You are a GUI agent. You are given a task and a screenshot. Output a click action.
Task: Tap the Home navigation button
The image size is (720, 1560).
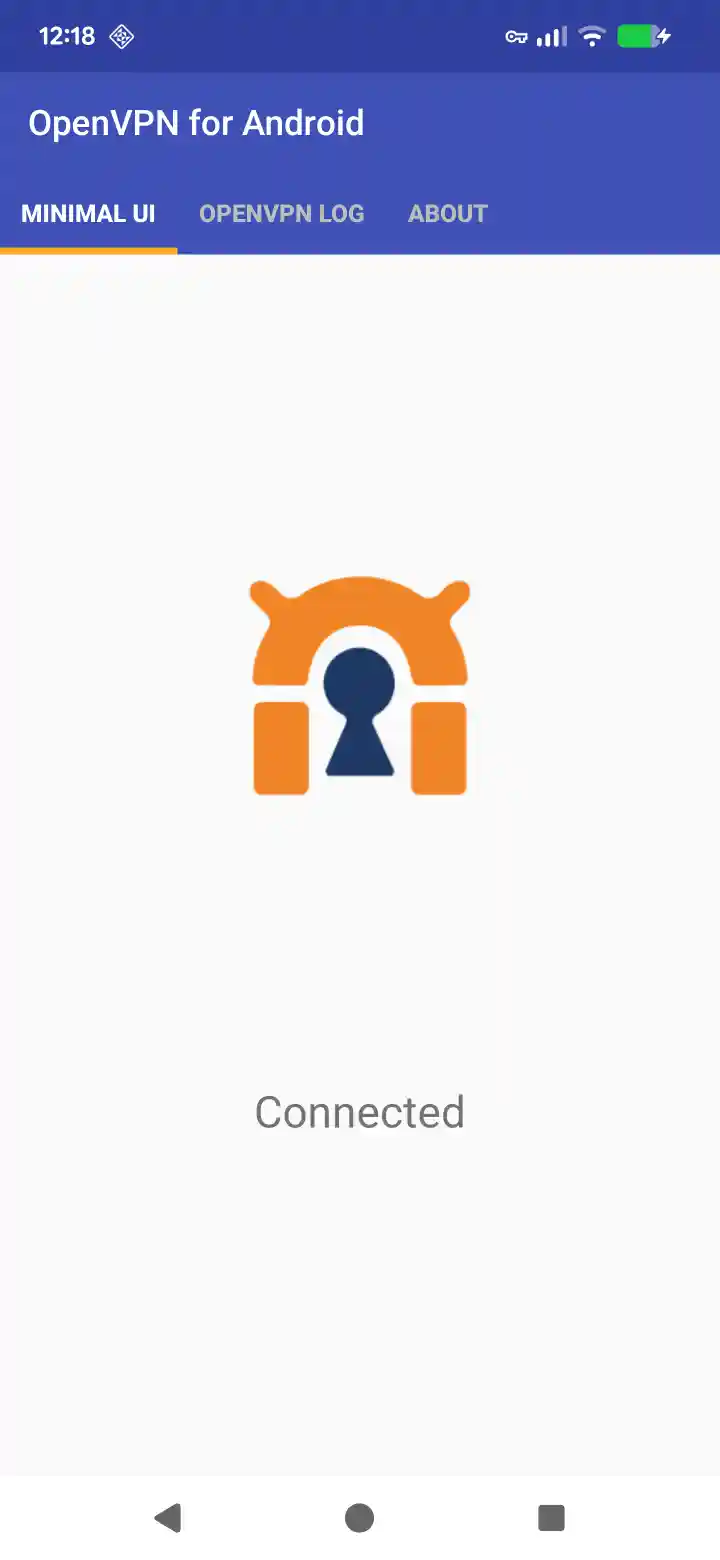[359, 1517]
